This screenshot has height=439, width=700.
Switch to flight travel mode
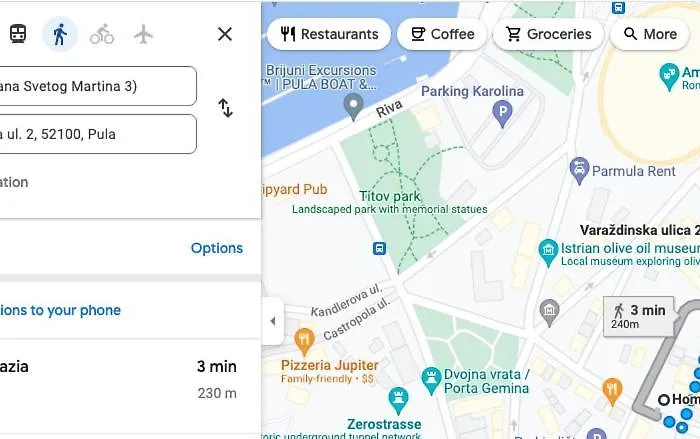point(144,34)
